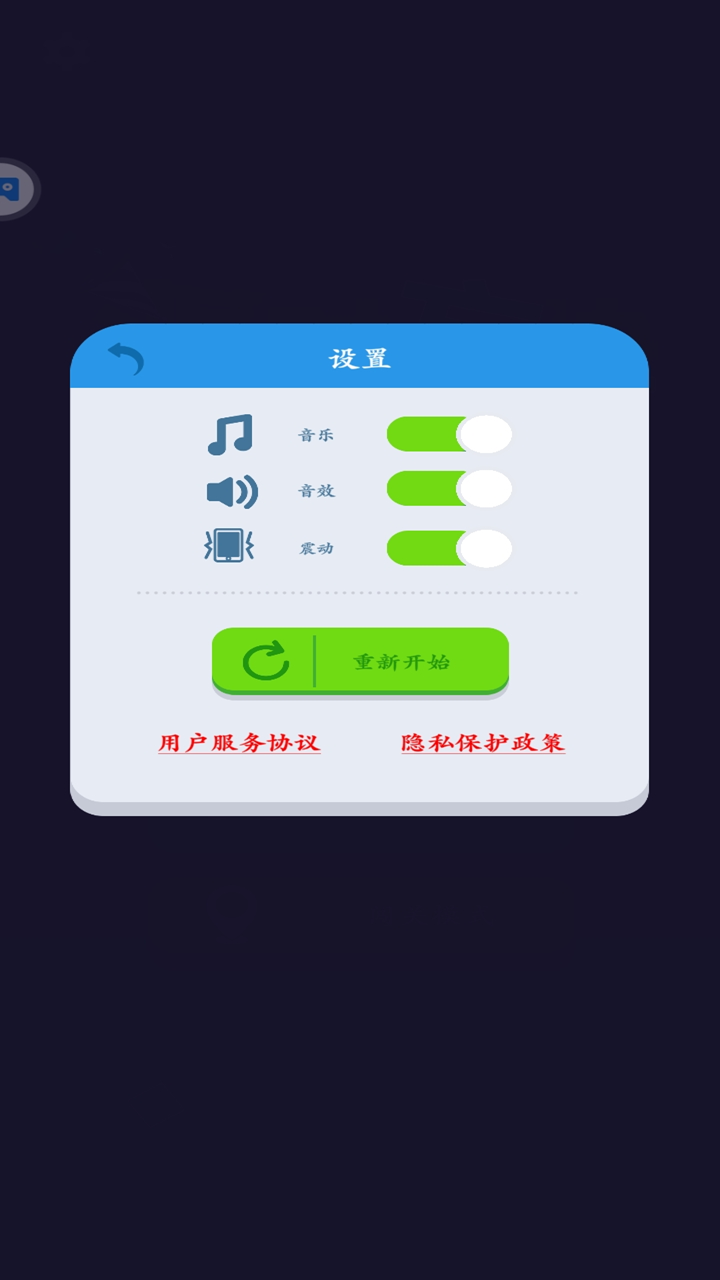Disable the 震动 vibration switch
Screen dimensions: 720x1280
(450, 548)
